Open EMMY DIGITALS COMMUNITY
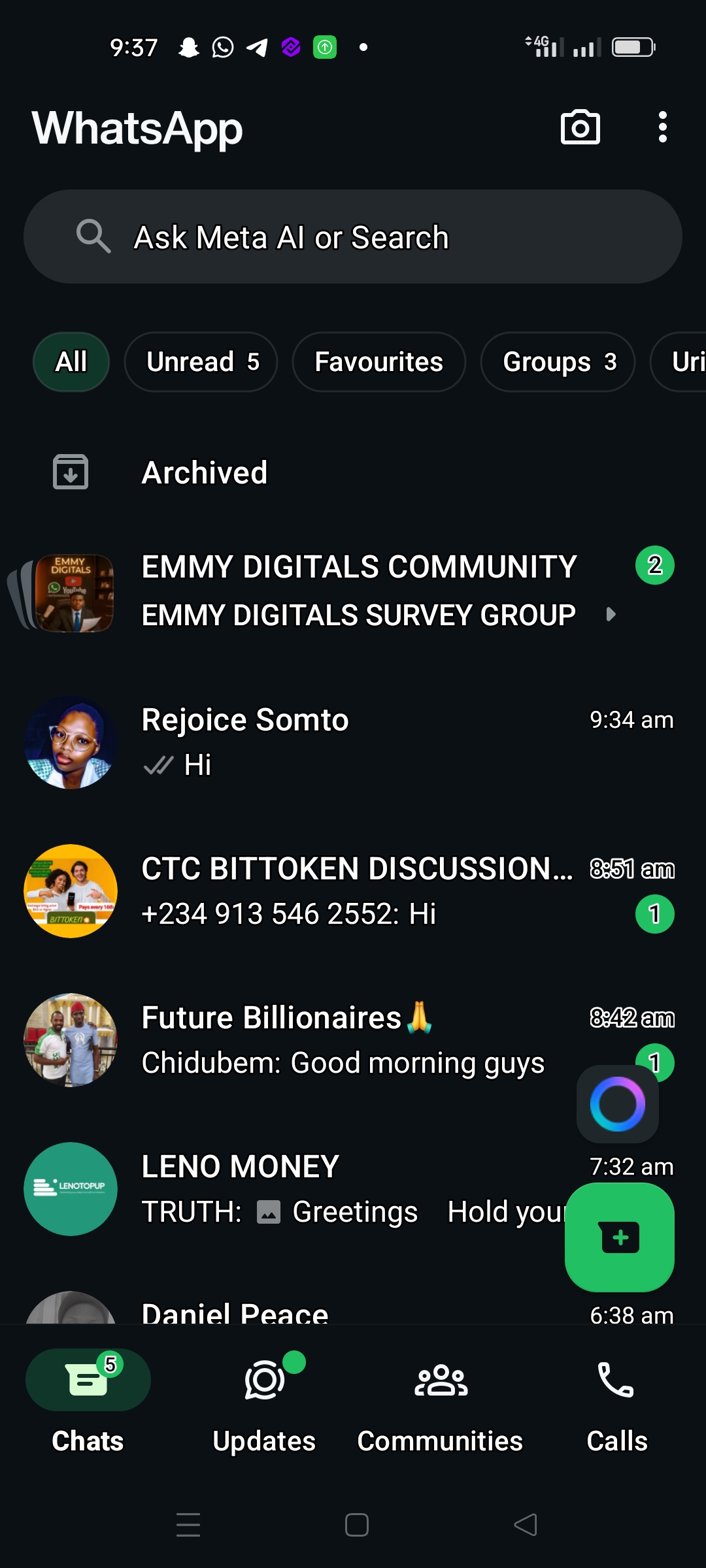The image size is (706, 1568). point(359,567)
